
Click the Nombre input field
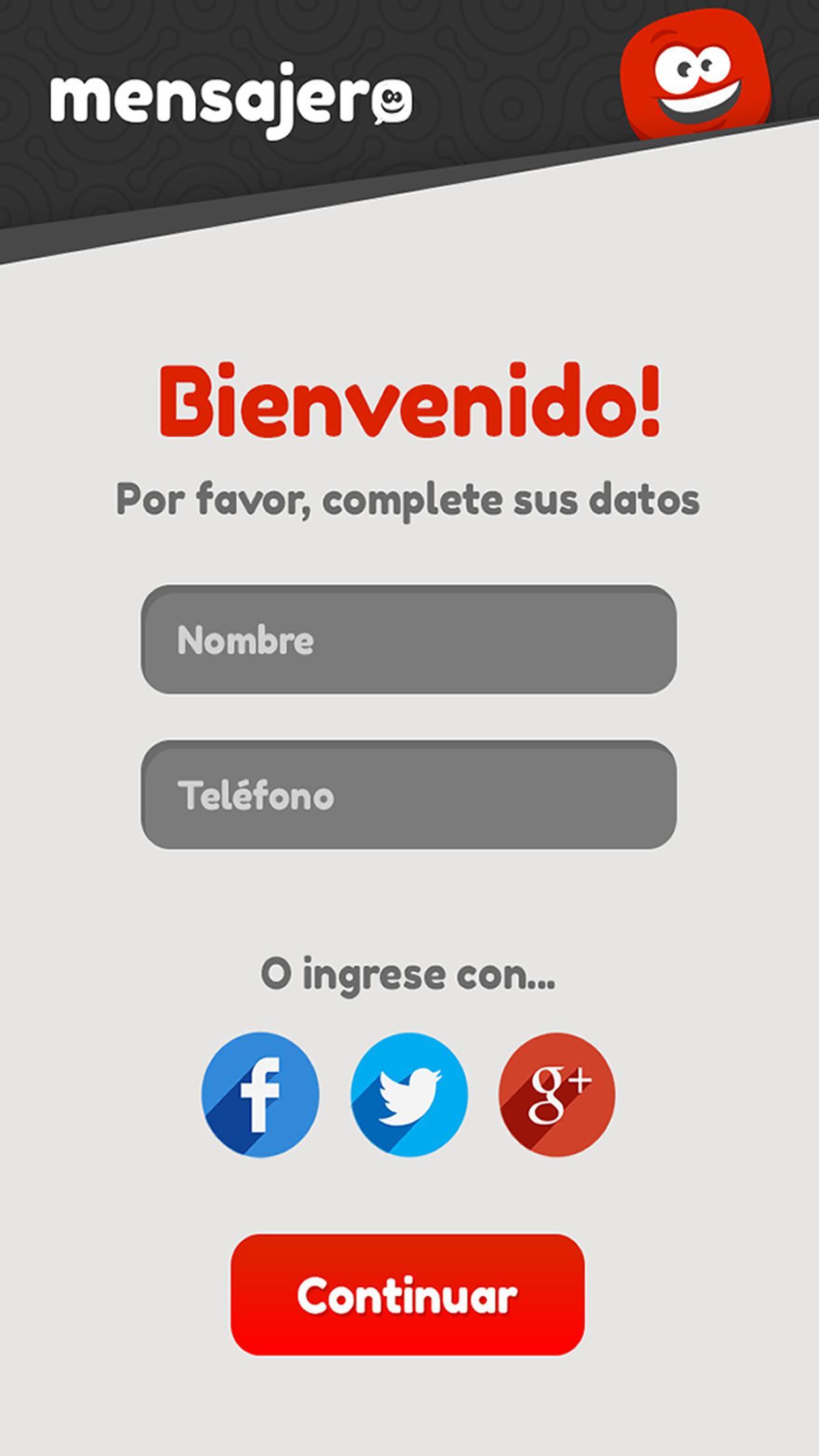click(x=409, y=638)
